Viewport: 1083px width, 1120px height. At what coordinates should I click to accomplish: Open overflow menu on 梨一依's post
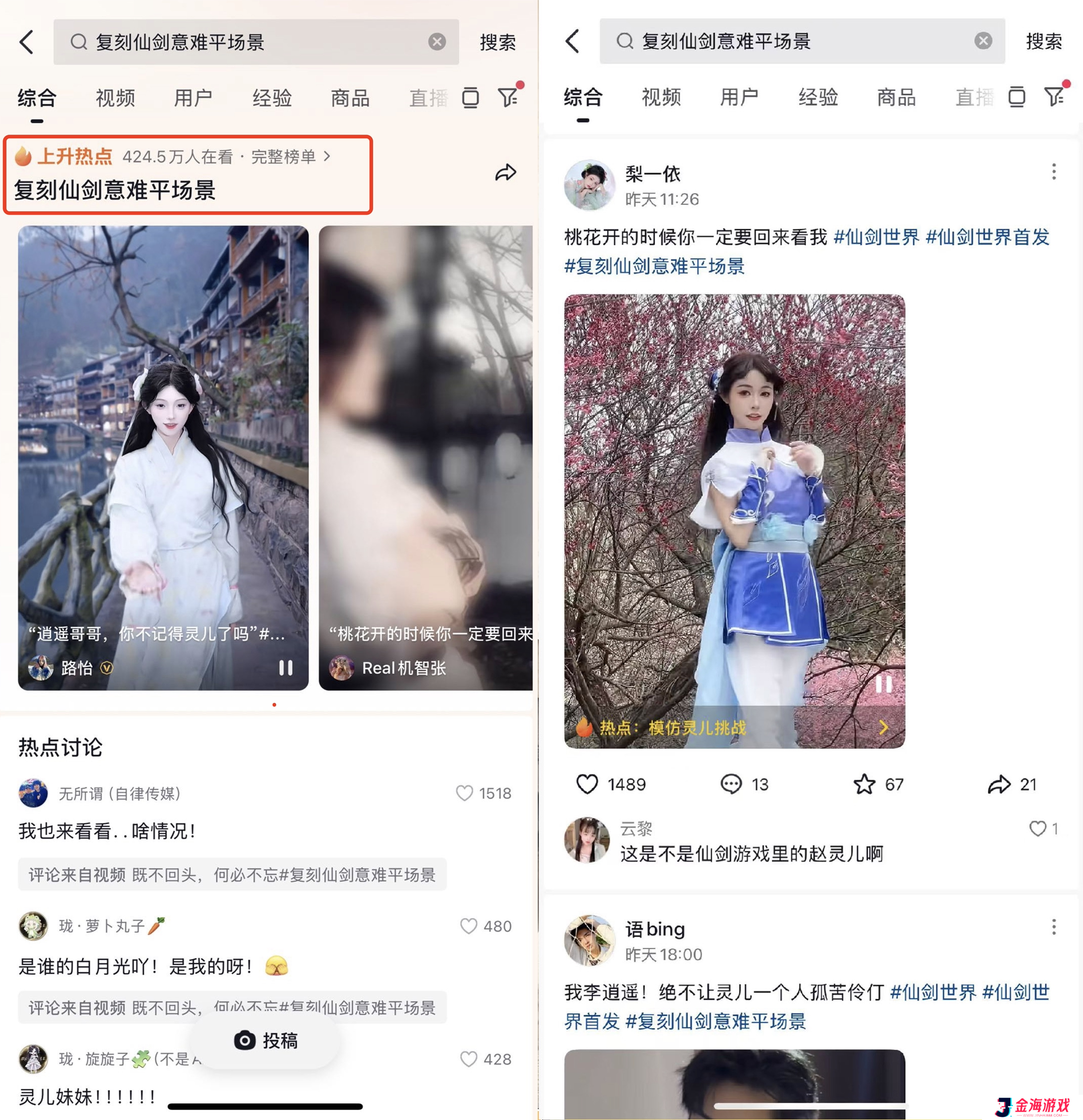pos(1053,172)
